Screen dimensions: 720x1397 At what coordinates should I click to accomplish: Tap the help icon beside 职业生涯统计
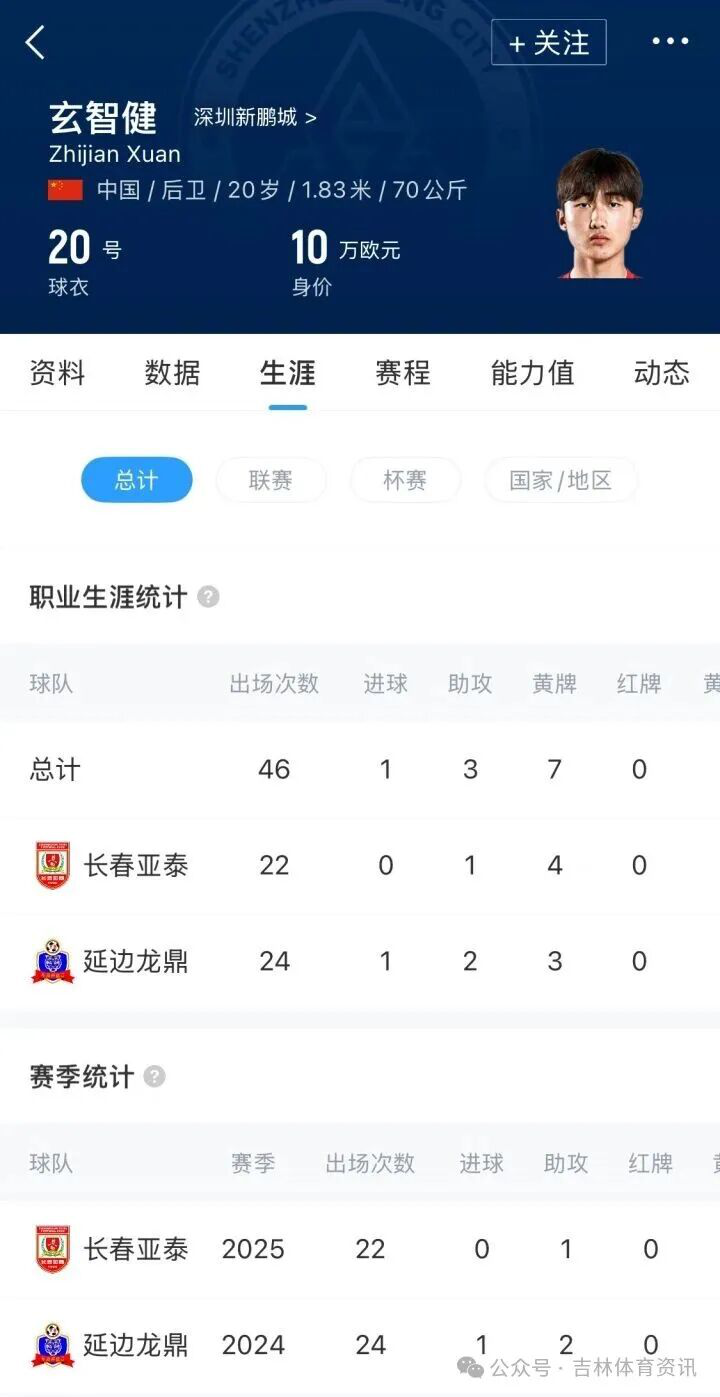pyautogui.click(x=207, y=597)
